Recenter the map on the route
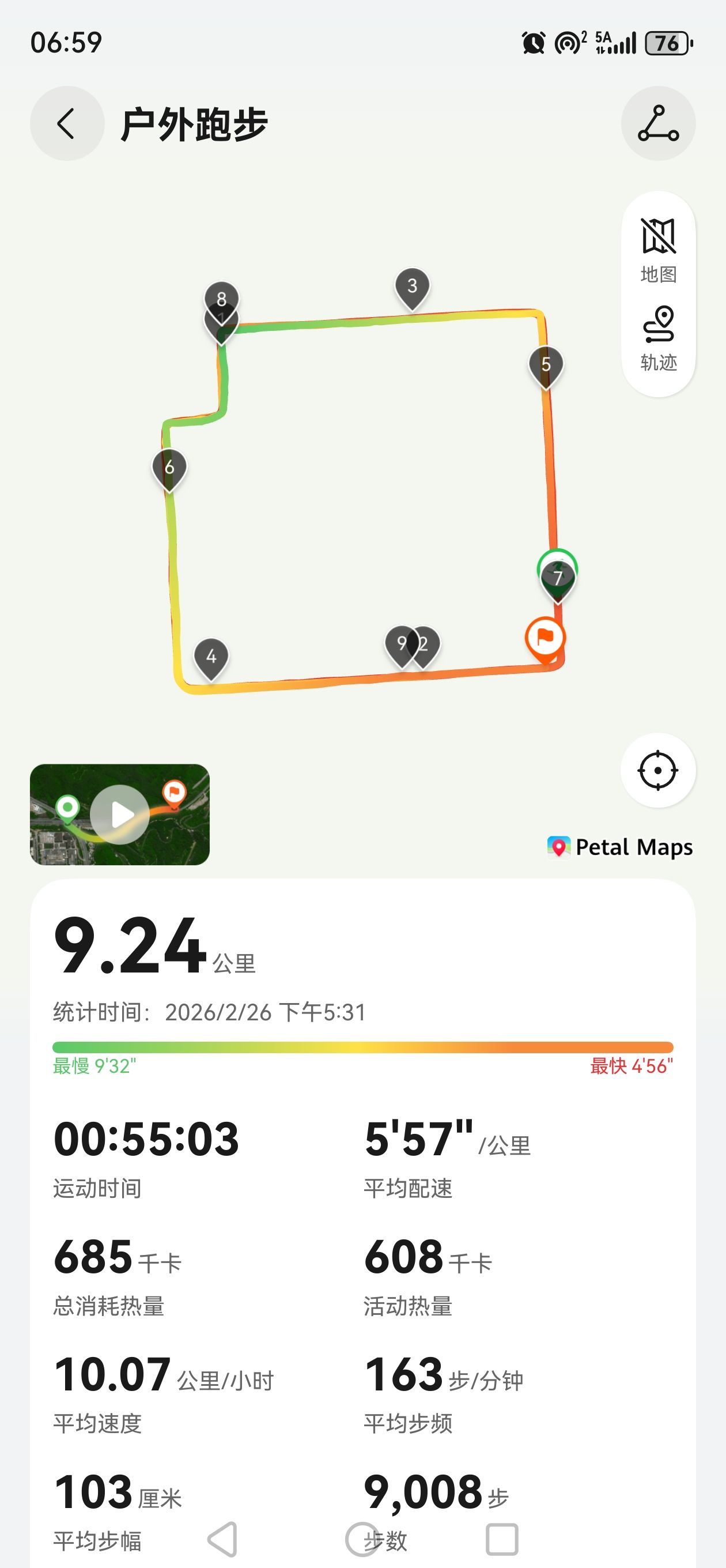This screenshot has height=1568, width=726. pos(658,771)
